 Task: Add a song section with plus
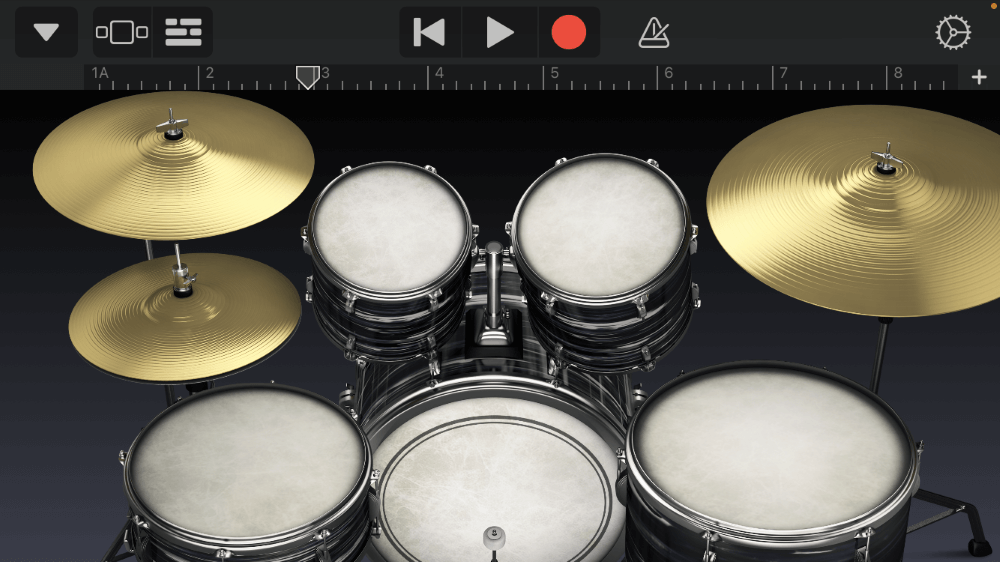pyautogui.click(x=978, y=77)
